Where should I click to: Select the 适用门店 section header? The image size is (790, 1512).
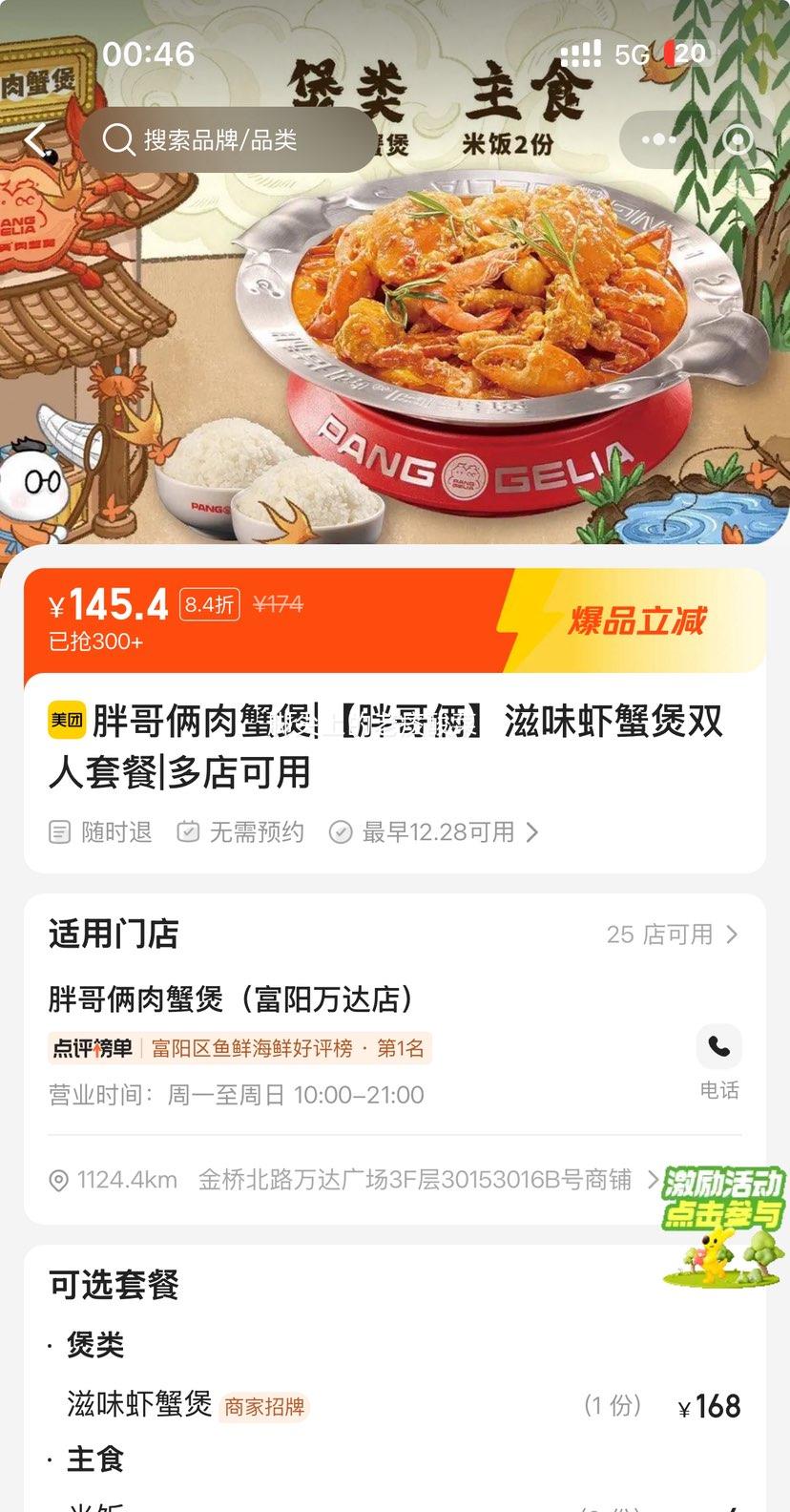113,934
